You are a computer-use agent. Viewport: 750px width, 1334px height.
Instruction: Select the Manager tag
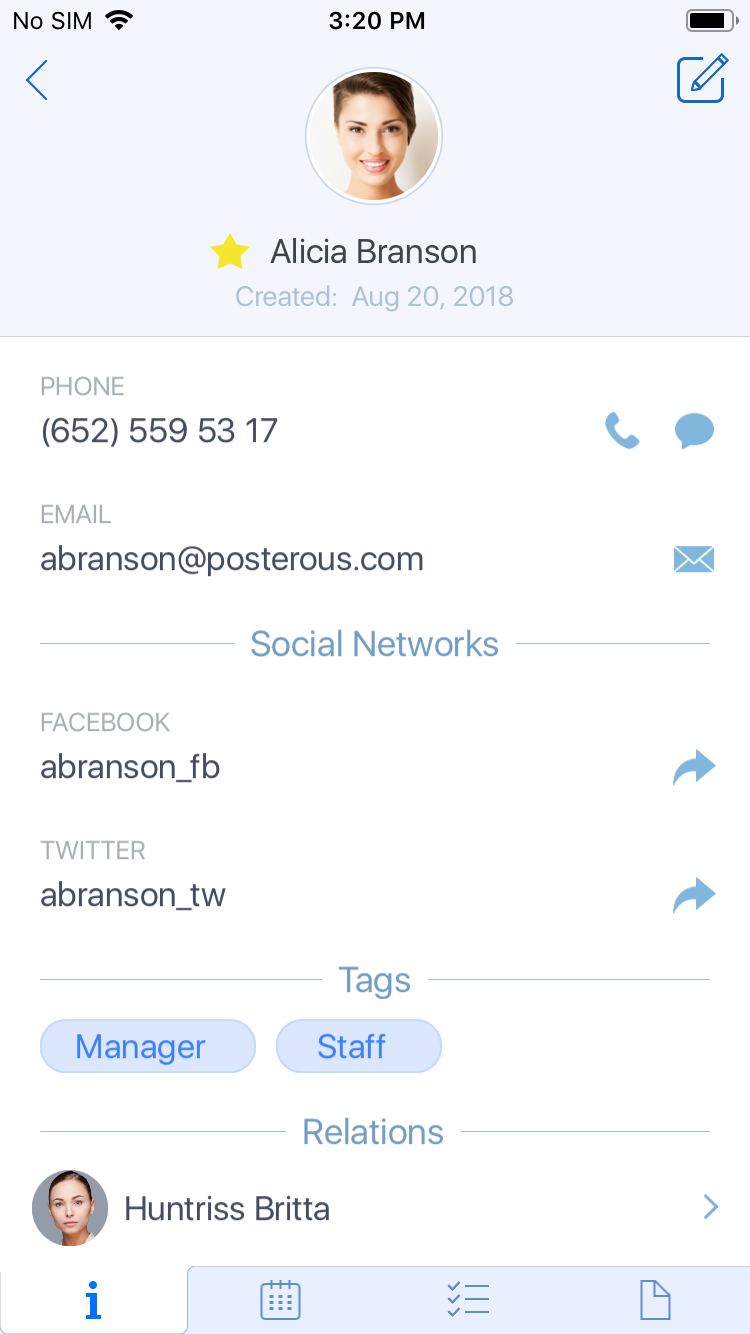click(148, 1046)
